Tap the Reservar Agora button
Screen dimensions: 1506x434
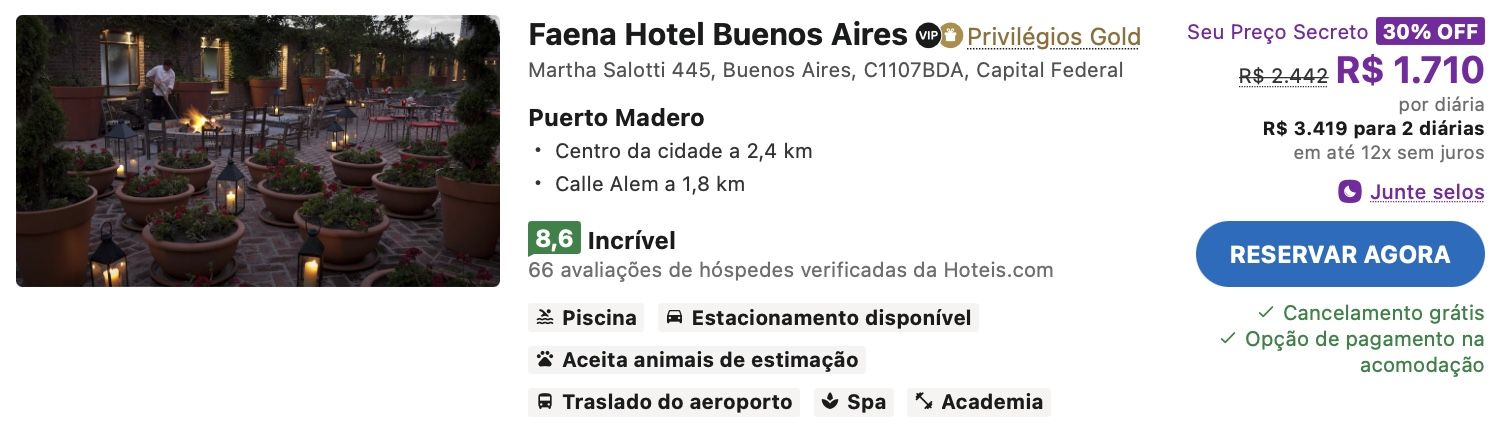(1340, 254)
